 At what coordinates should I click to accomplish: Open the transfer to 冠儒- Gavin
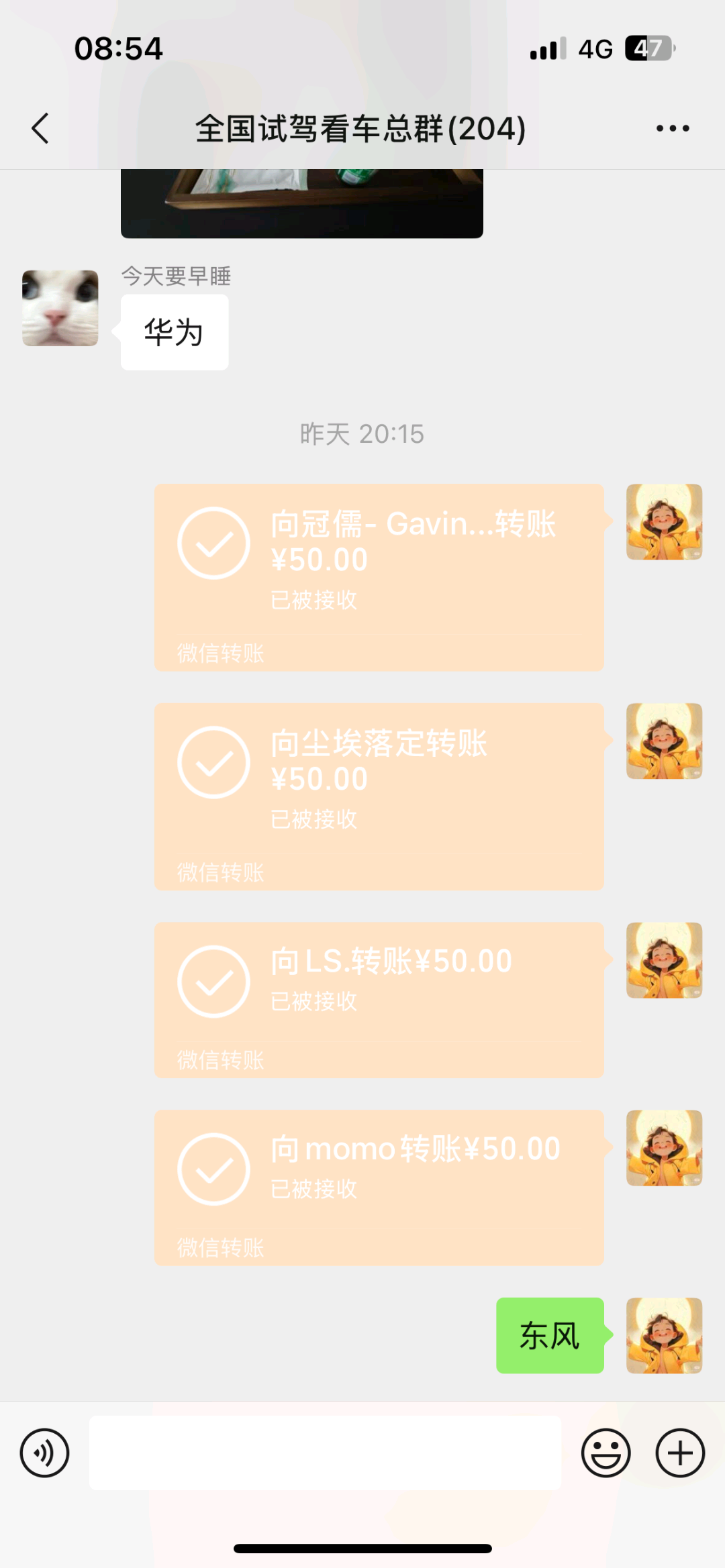[379, 577]
